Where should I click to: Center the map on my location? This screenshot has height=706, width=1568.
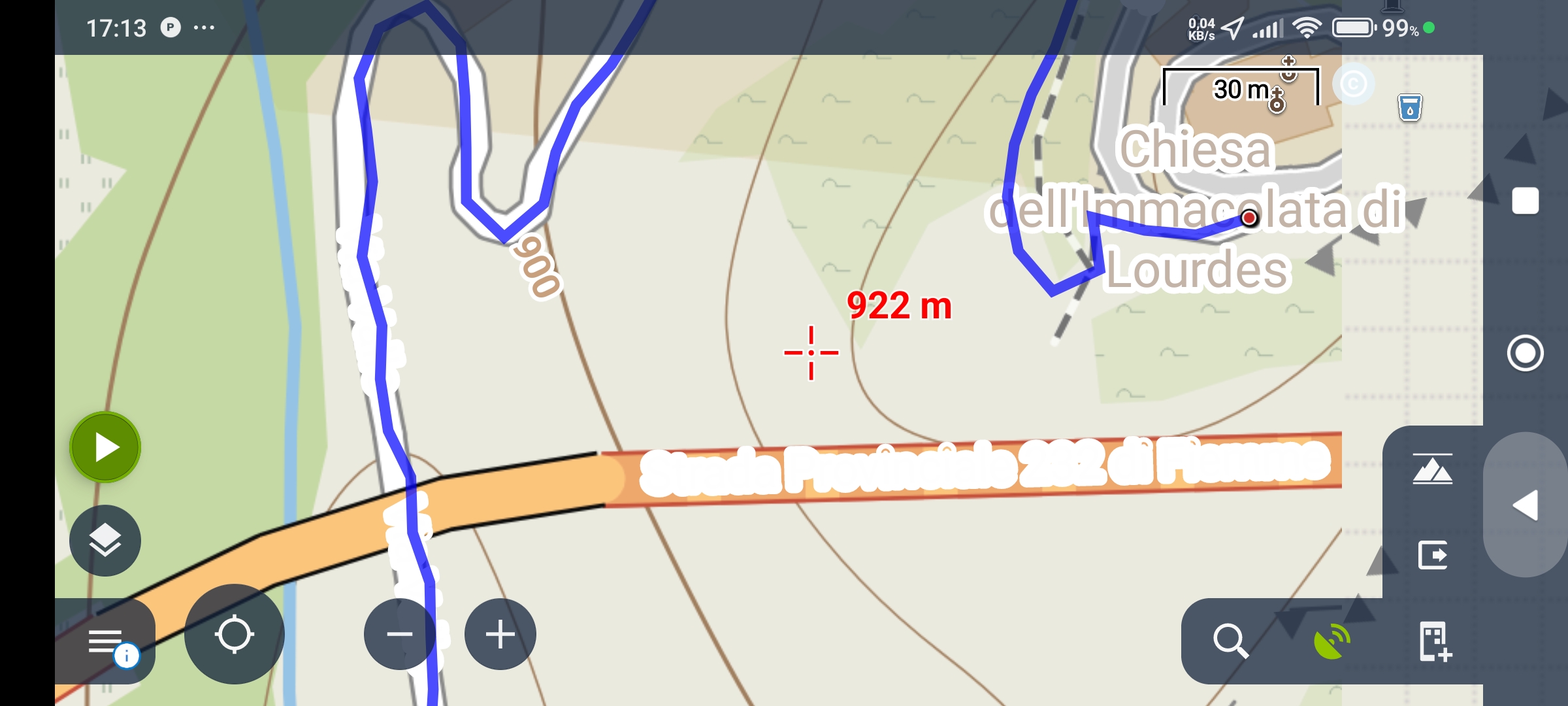coord(235,634)
